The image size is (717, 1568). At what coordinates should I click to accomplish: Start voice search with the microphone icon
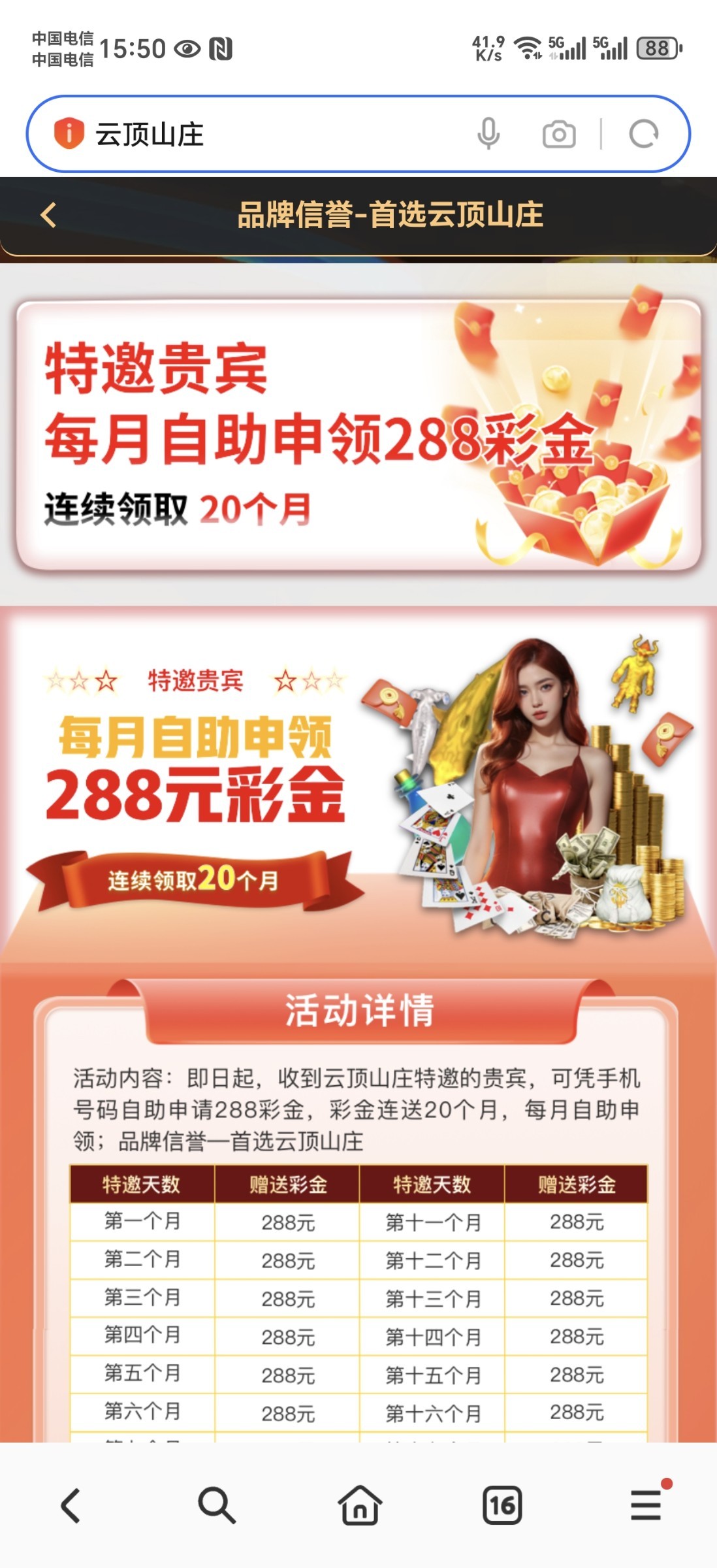(488, 134)
